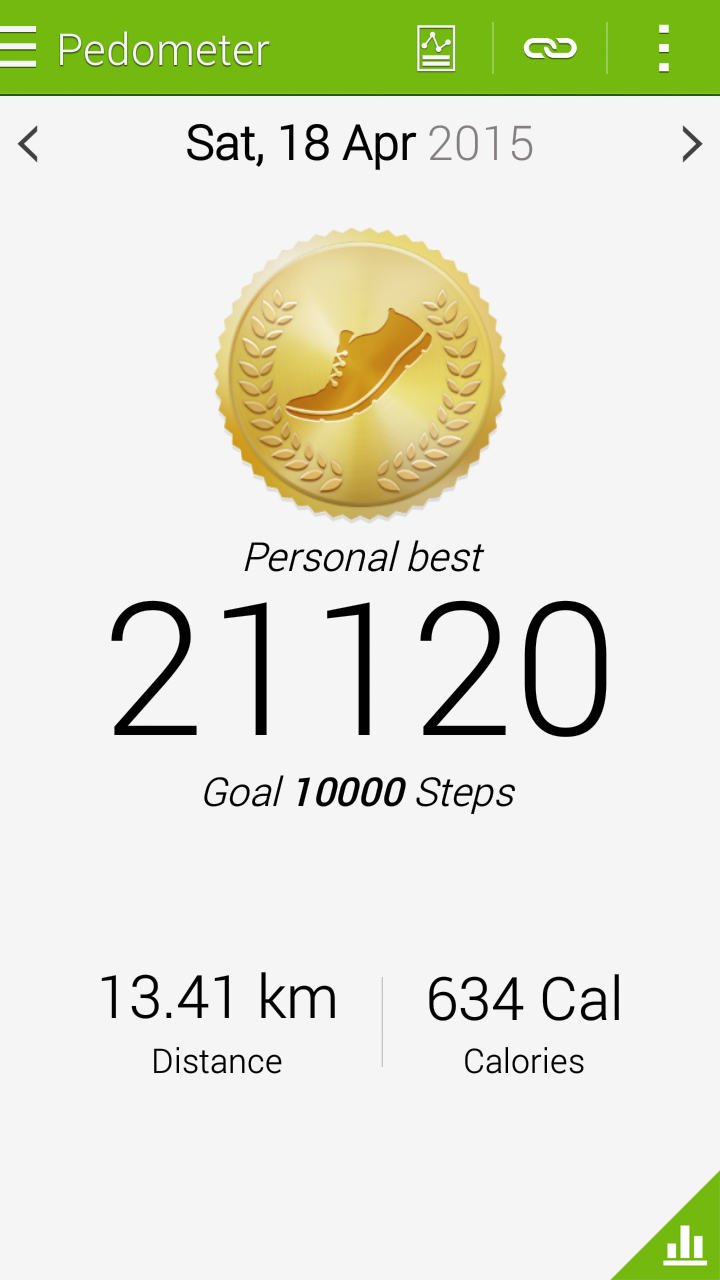
Task: Open the date Sat, 18 Apr 2015
Action: pos(359,145)
